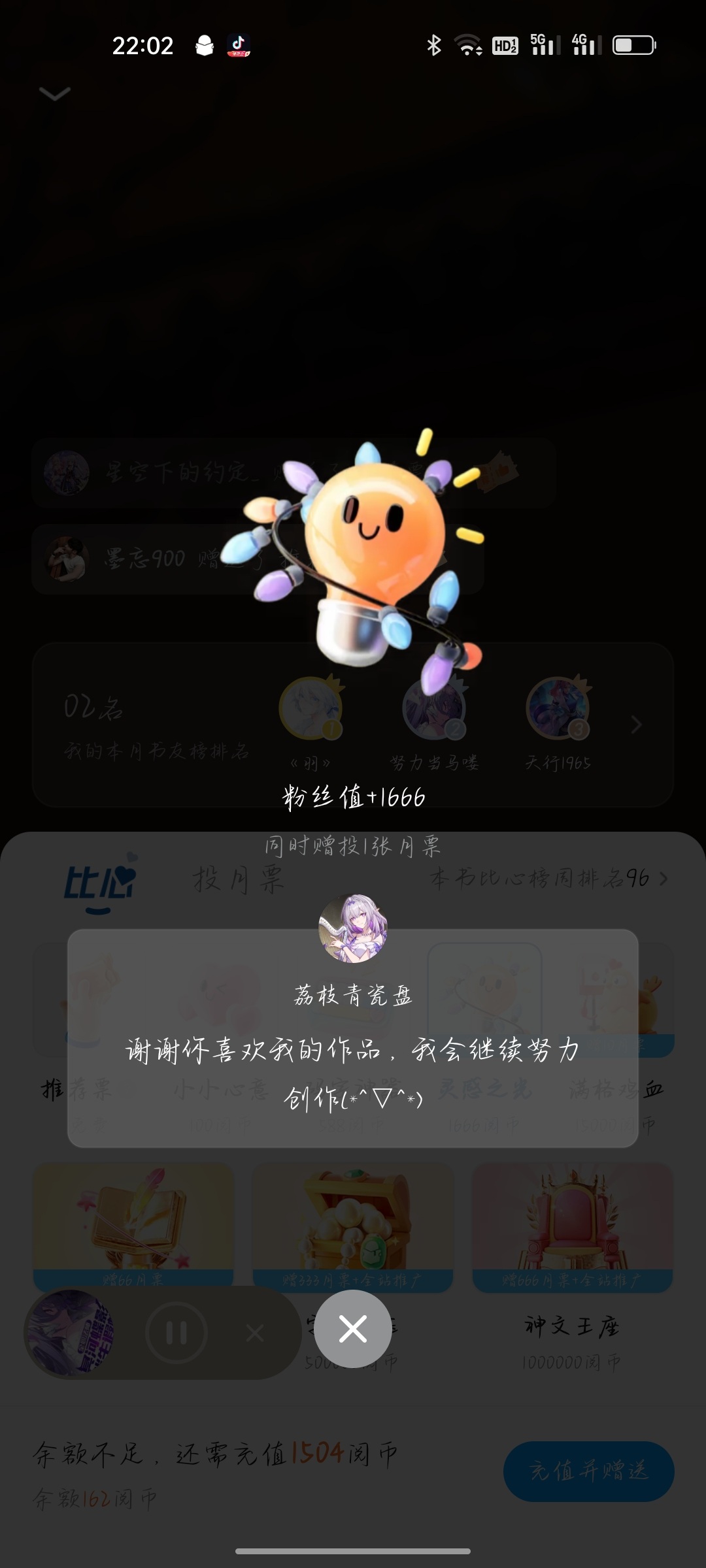Choose the 灵感之光 gift

484,1039
